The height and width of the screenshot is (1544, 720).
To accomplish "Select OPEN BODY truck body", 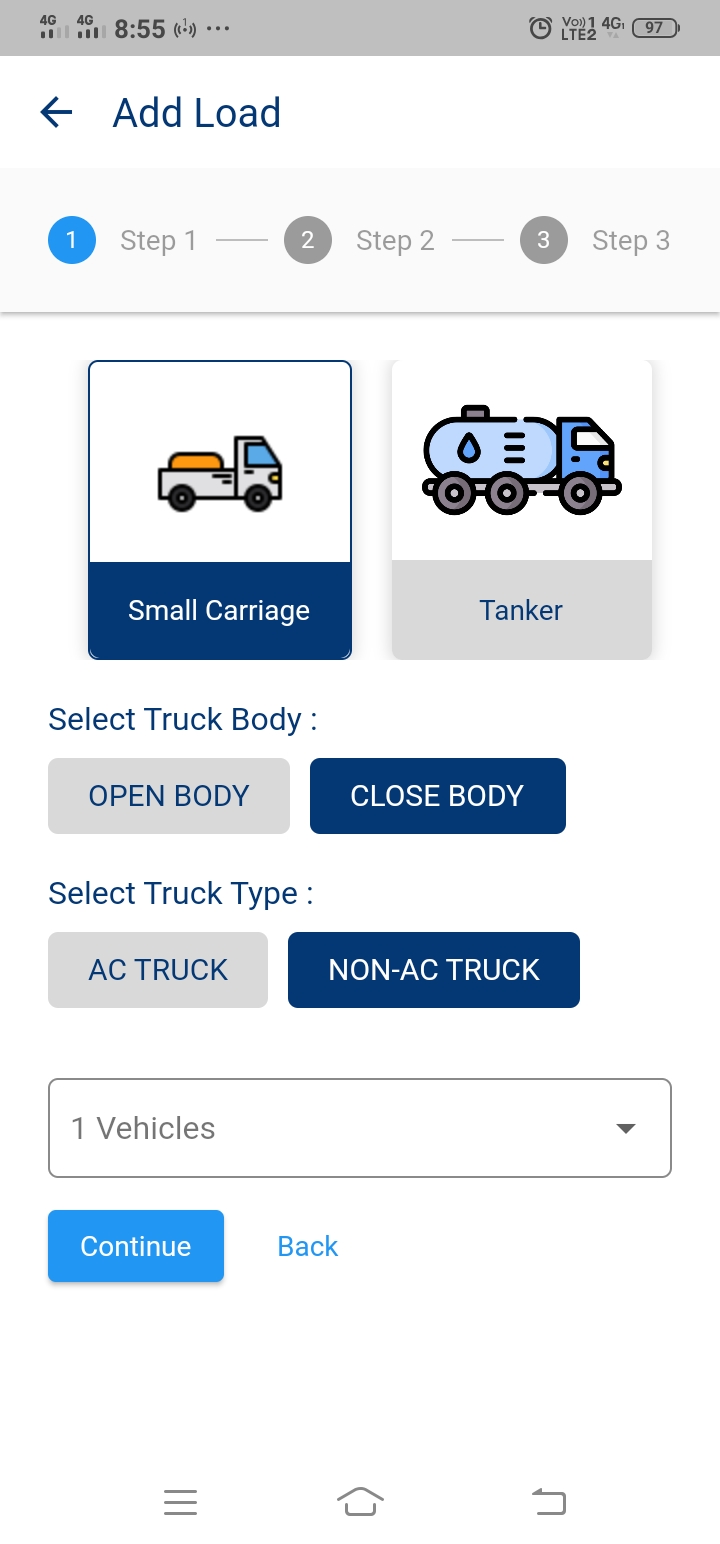I will (x=169, y=796).
